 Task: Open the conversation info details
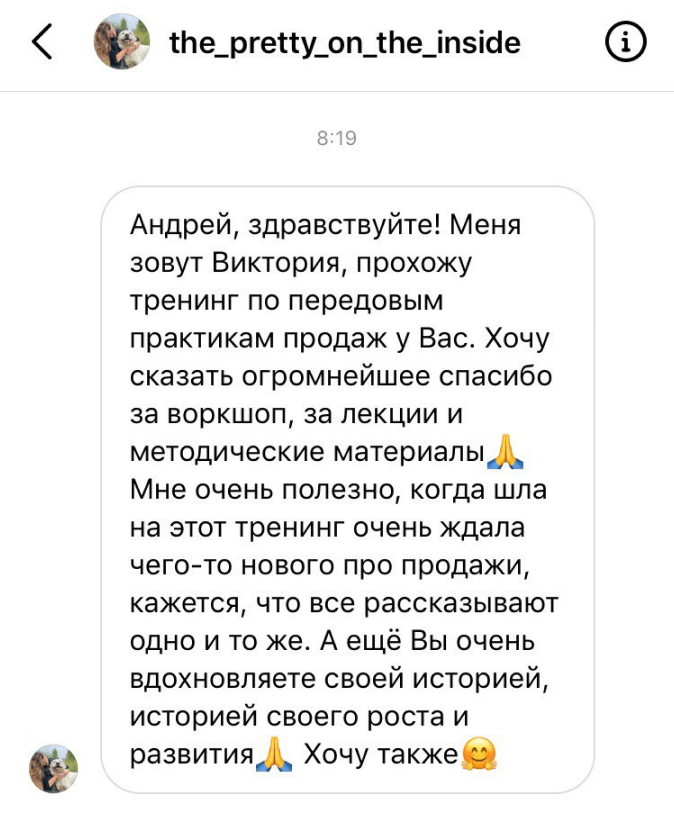click(627, 42)
